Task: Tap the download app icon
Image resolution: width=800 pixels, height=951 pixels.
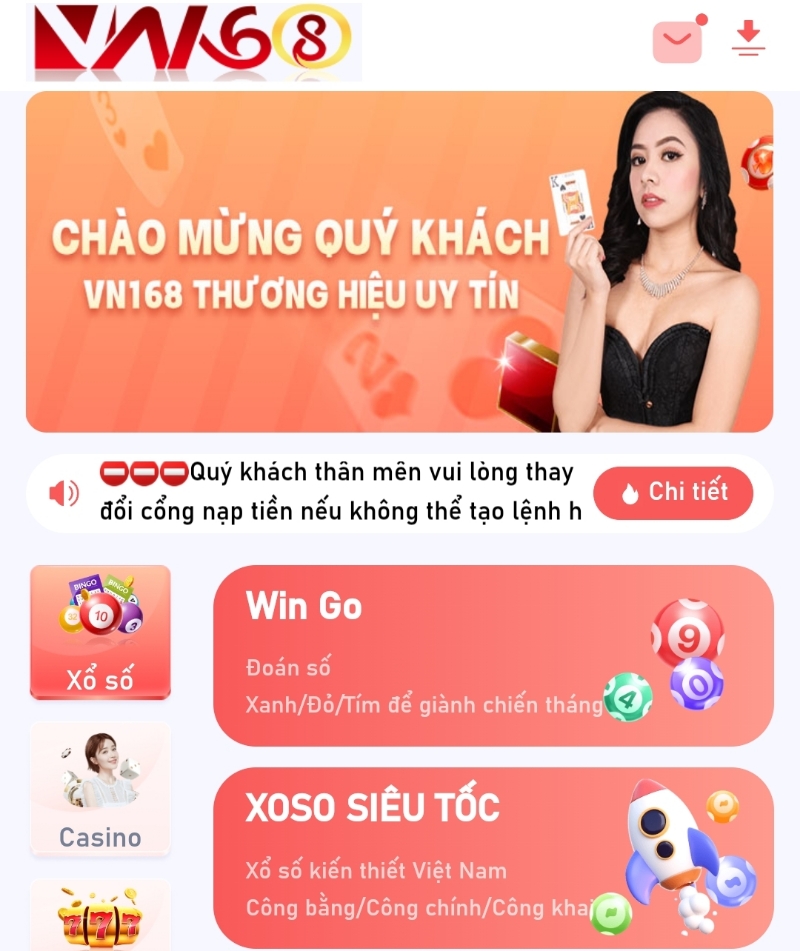Action: tap(747, 39)
